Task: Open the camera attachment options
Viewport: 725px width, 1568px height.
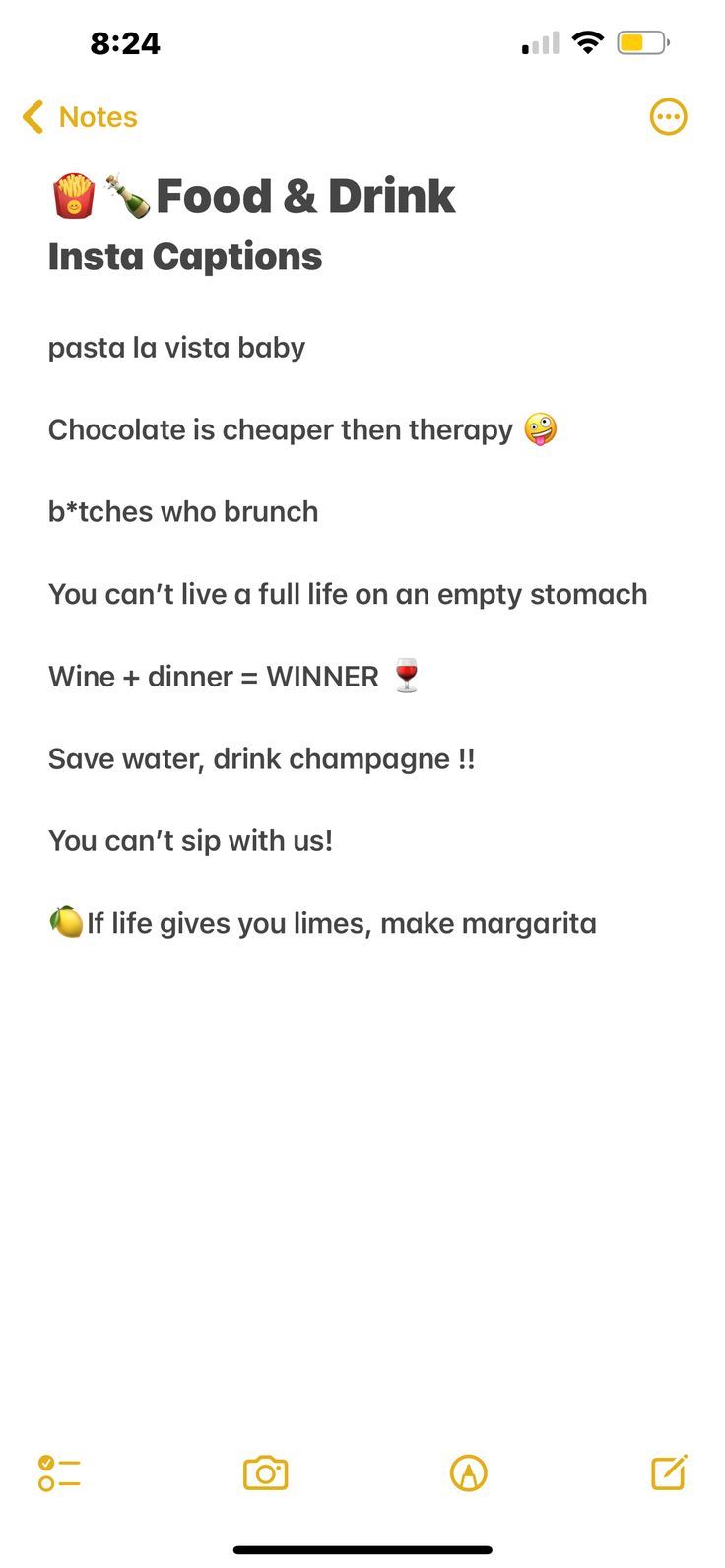Action: 265,1473
